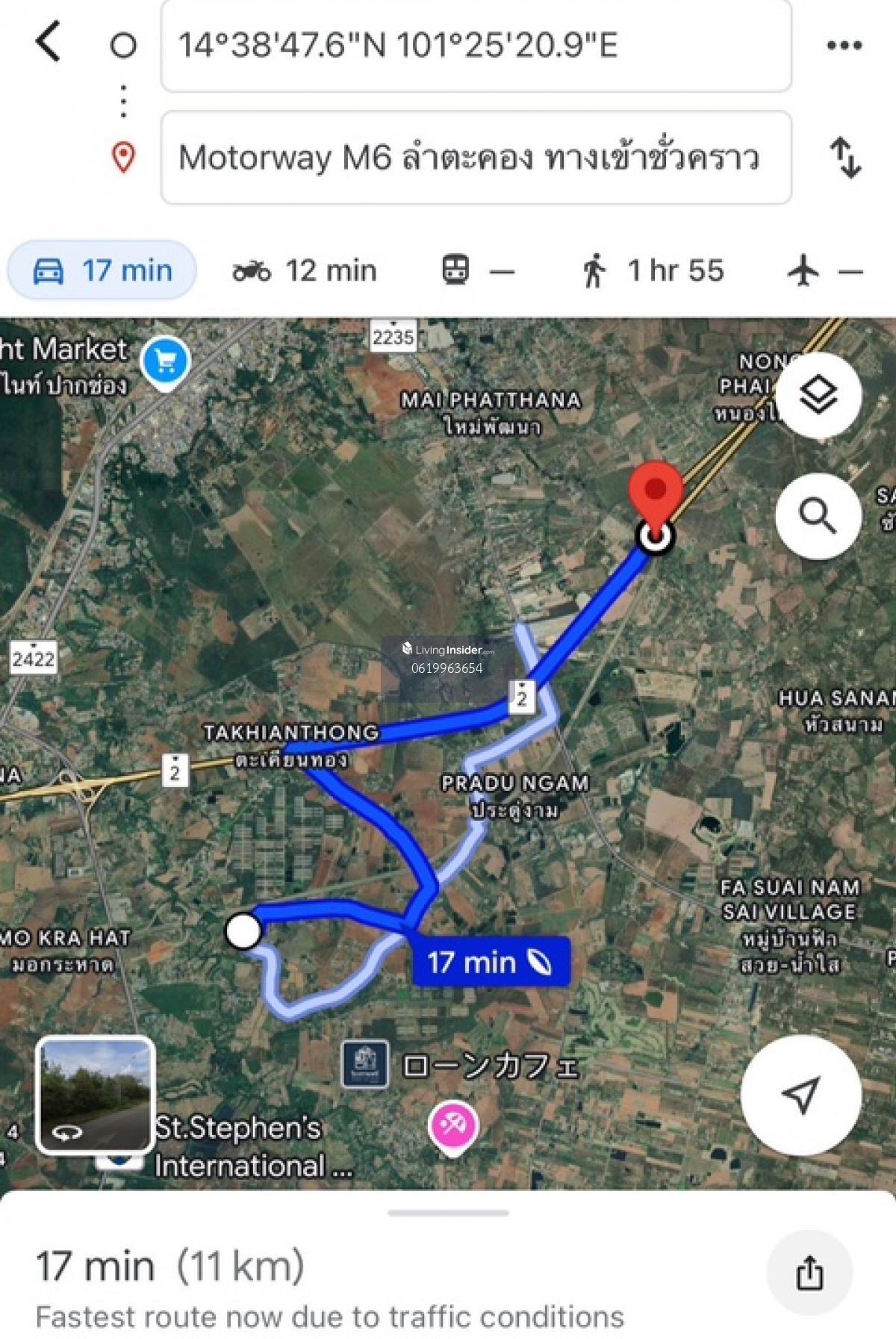Change the Motorway M6 destination field

pyautogui.click(x=476, y=158)
